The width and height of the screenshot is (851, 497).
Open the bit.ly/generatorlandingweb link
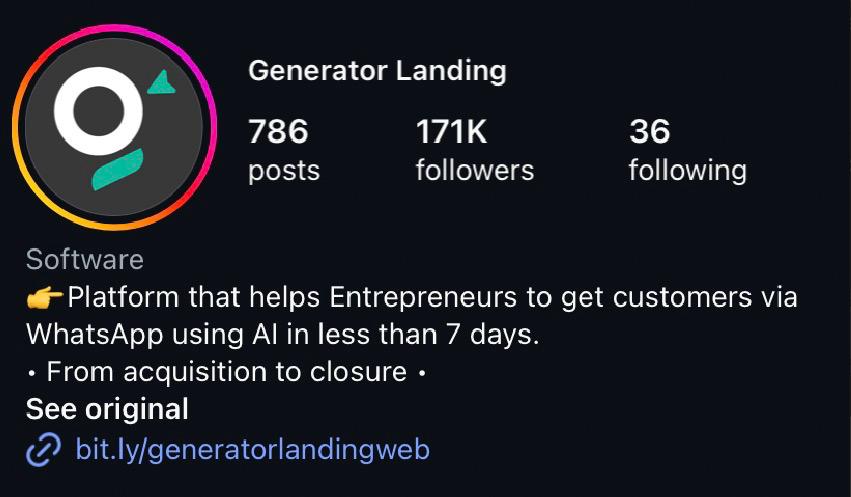(252, 449)
